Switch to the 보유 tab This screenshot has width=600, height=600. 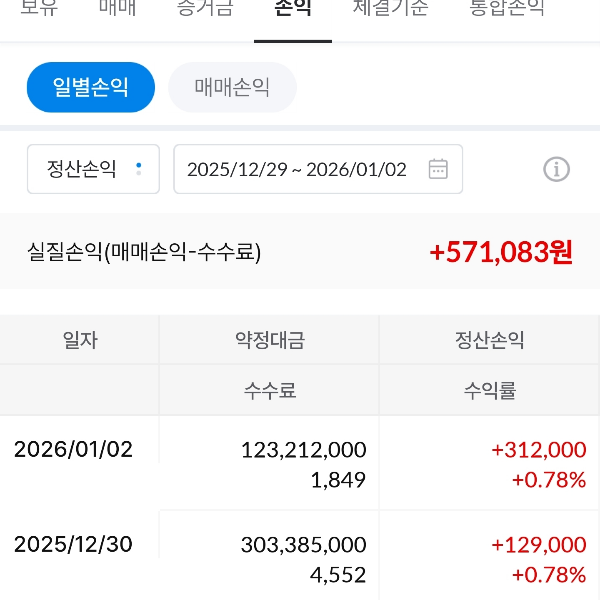point(38,10)
